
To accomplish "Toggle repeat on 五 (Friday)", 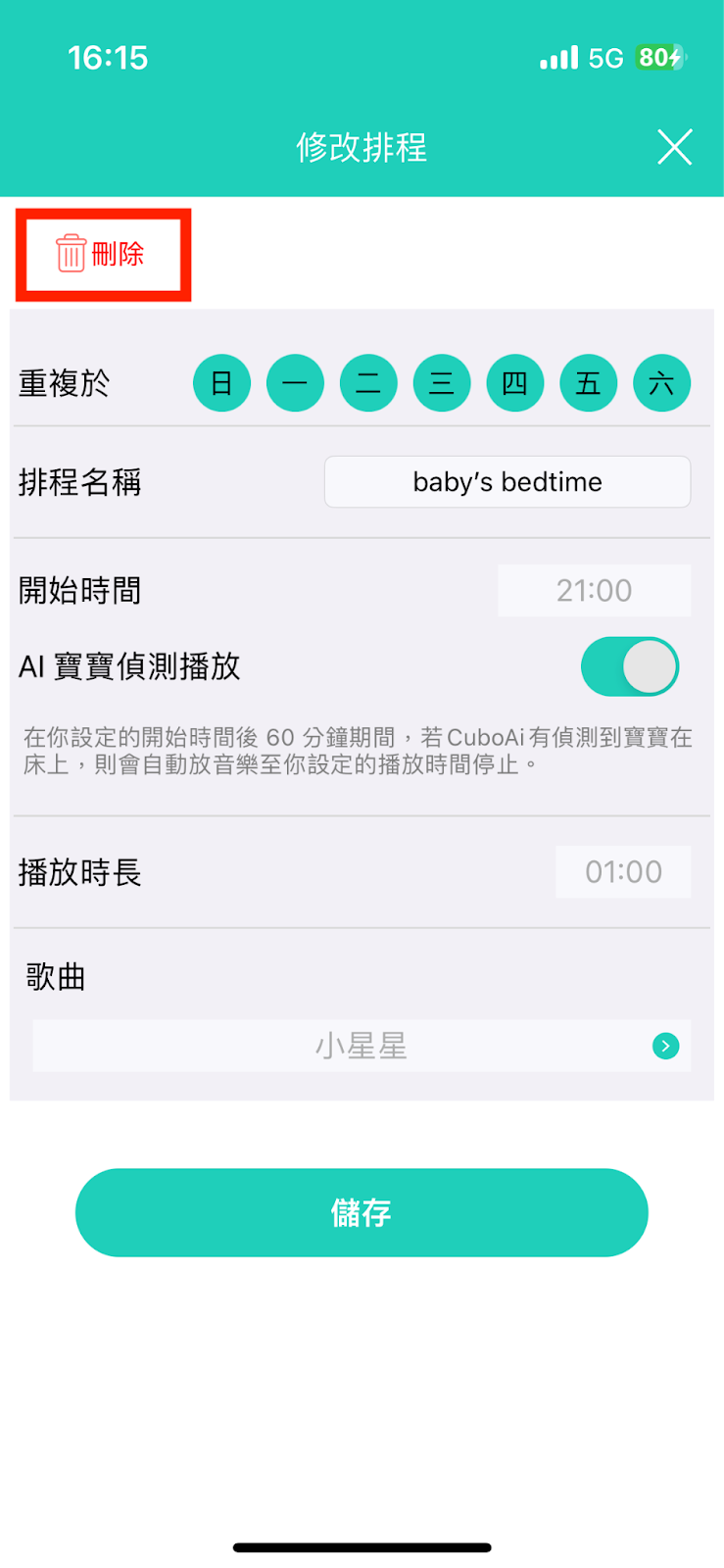I will (589, 383).
